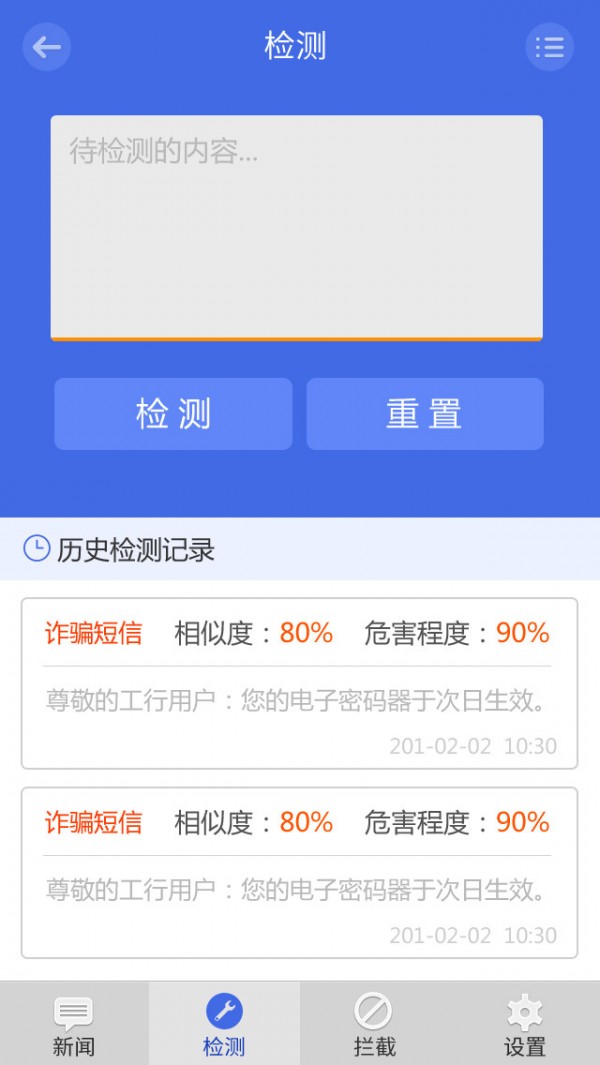The width and height of the screenshot is (600, 1065).
Task: Open the list menu icon
Action: tap(549, 46)
